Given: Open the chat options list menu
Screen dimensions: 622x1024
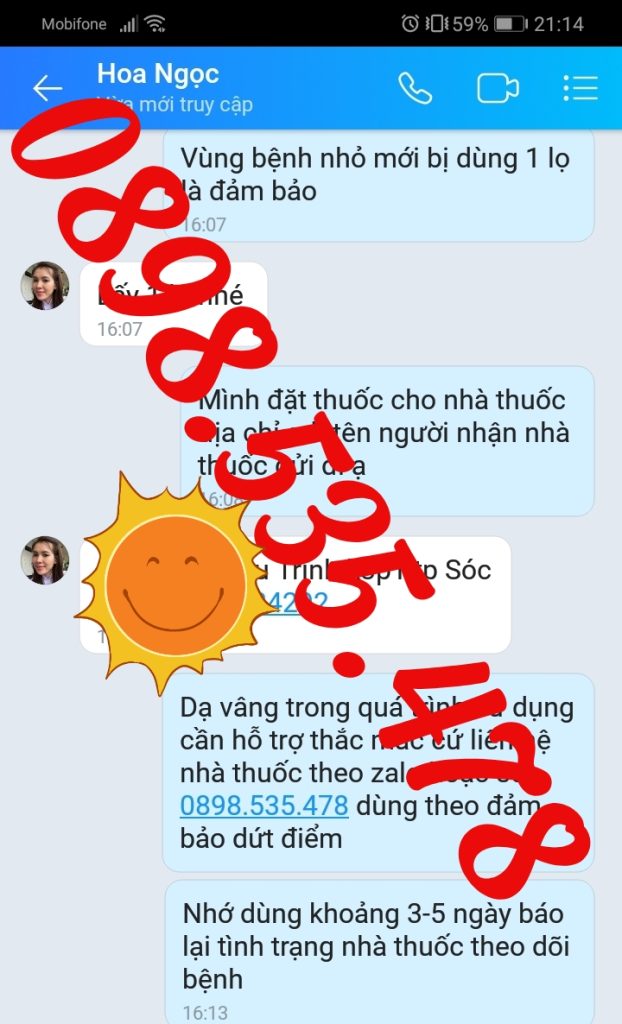Looking at the screenshot, I should pyautogui.click(x=580, y=88).
